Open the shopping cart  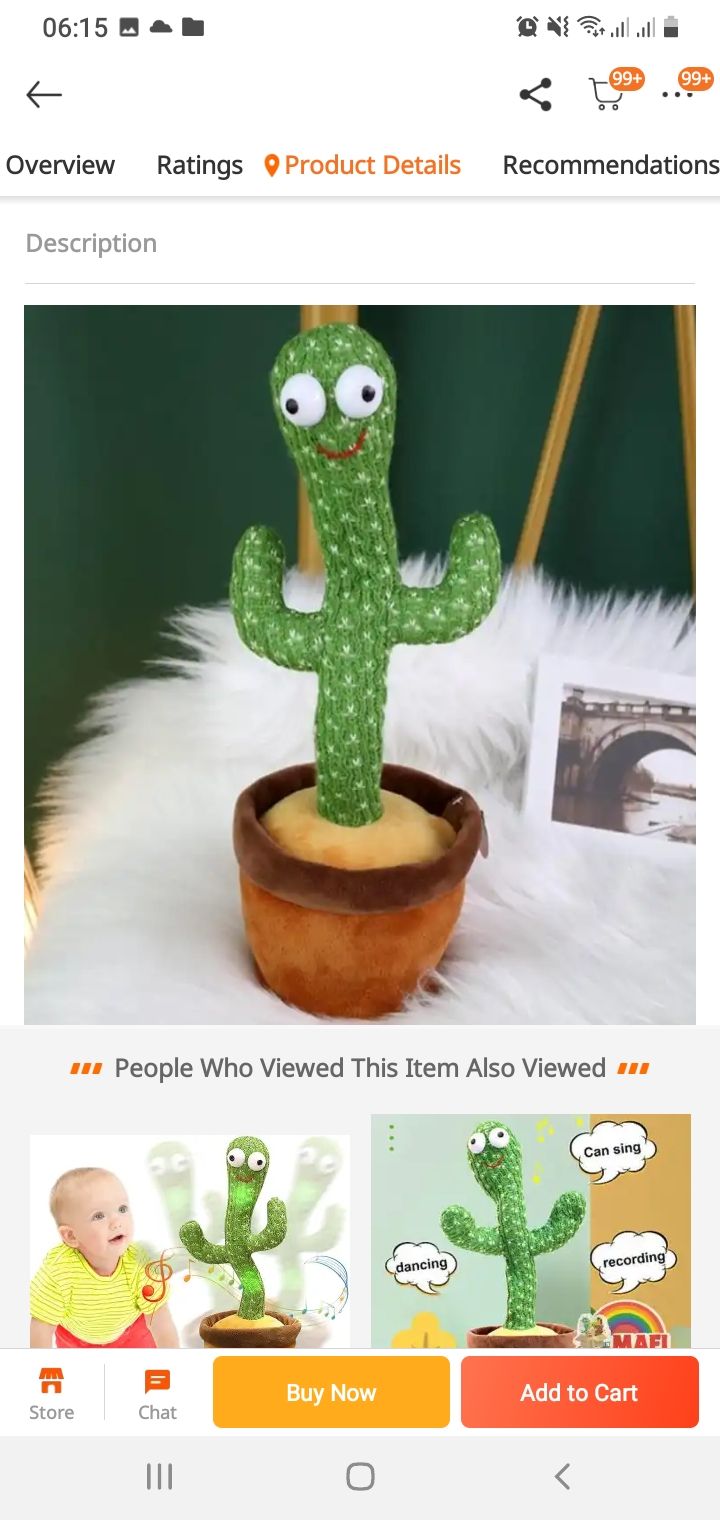606,95
